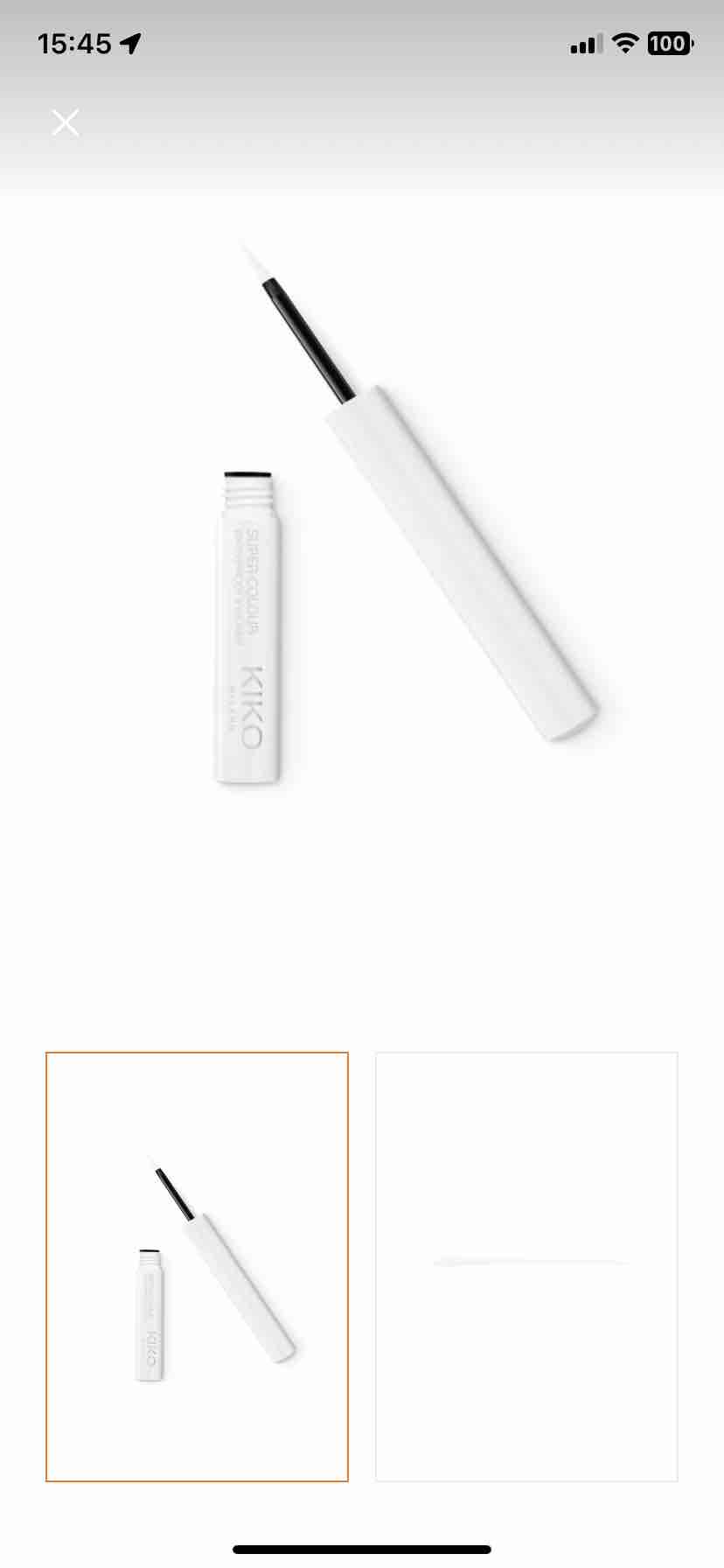The width and height of the screenshot is (724, 1568).
Task: Open the white swatch stroke thumbnail
Action: tap(526, 1266)
